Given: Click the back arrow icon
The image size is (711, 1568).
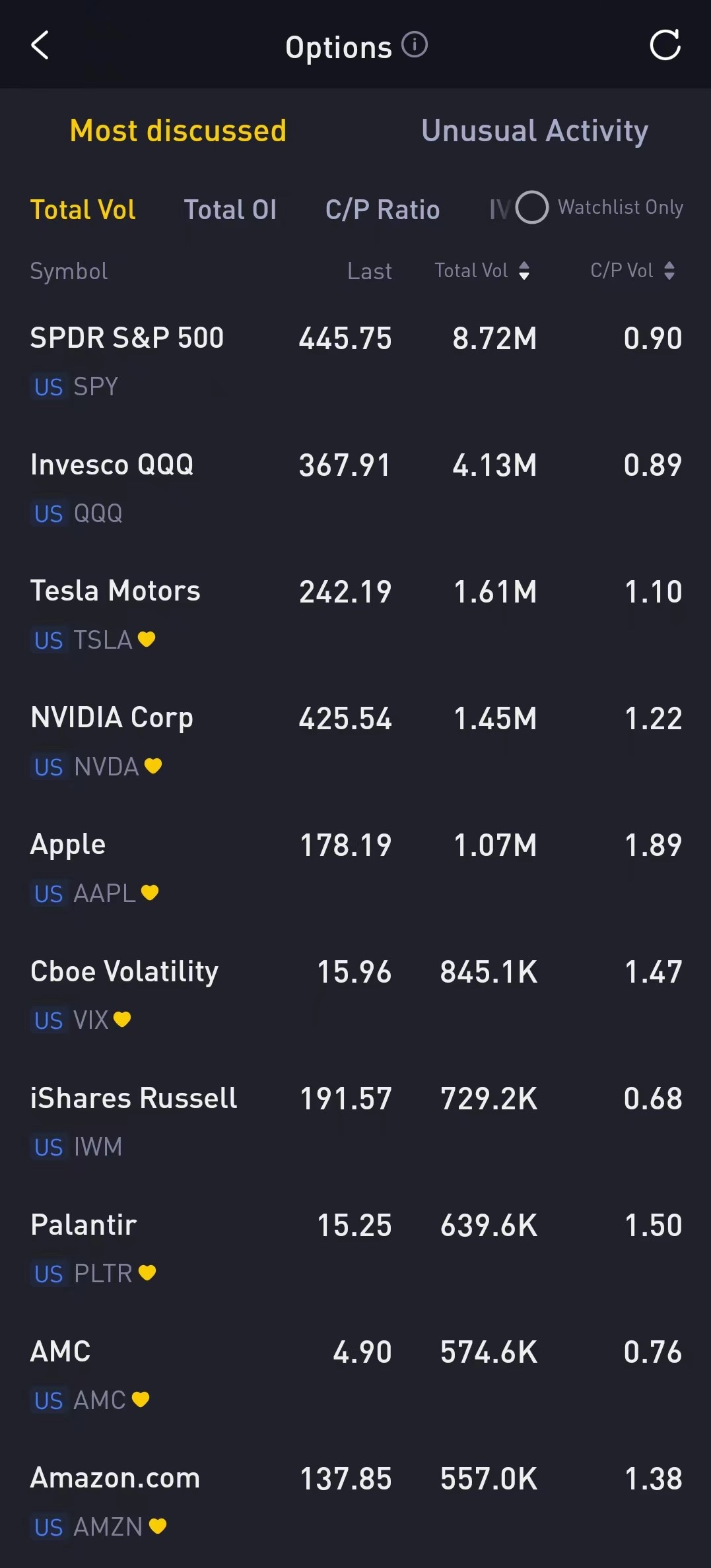Looking at the screenshot, I should (x=41, y=46).
